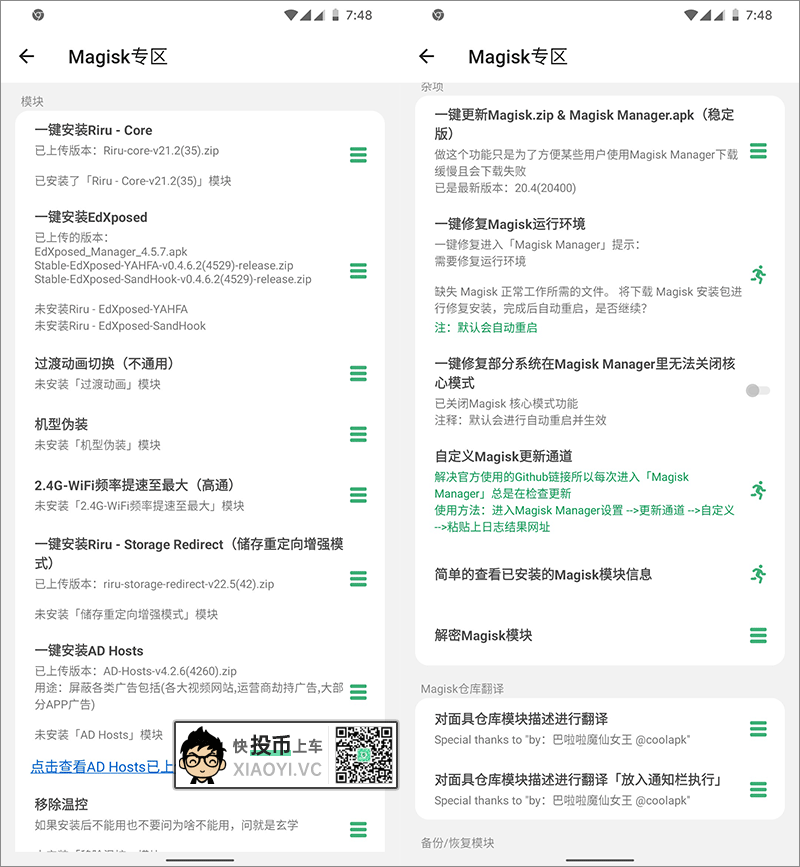
Task: Run 简单的查看已安装的Magisk模块信息
Action: [758, 574]
